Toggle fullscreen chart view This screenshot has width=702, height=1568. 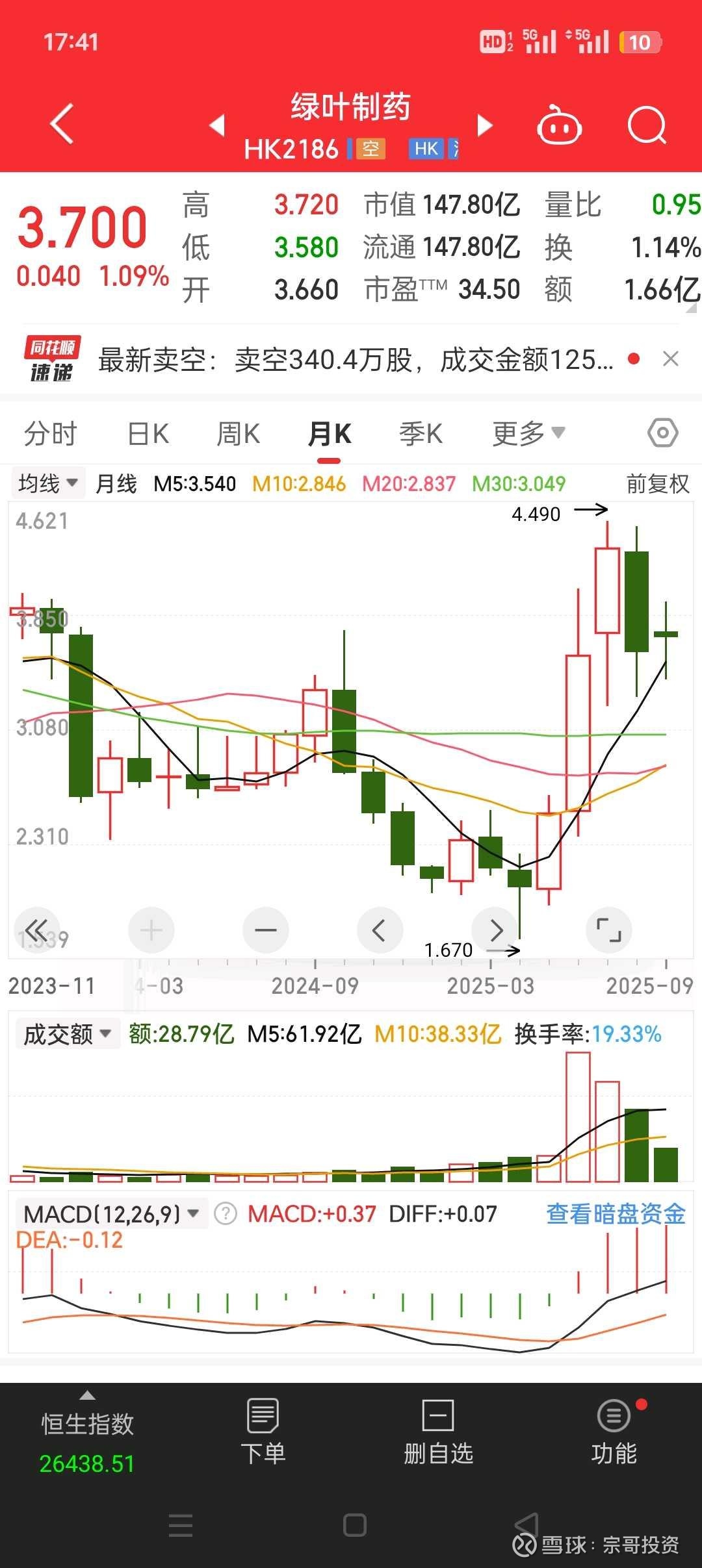tap(609, 930)
